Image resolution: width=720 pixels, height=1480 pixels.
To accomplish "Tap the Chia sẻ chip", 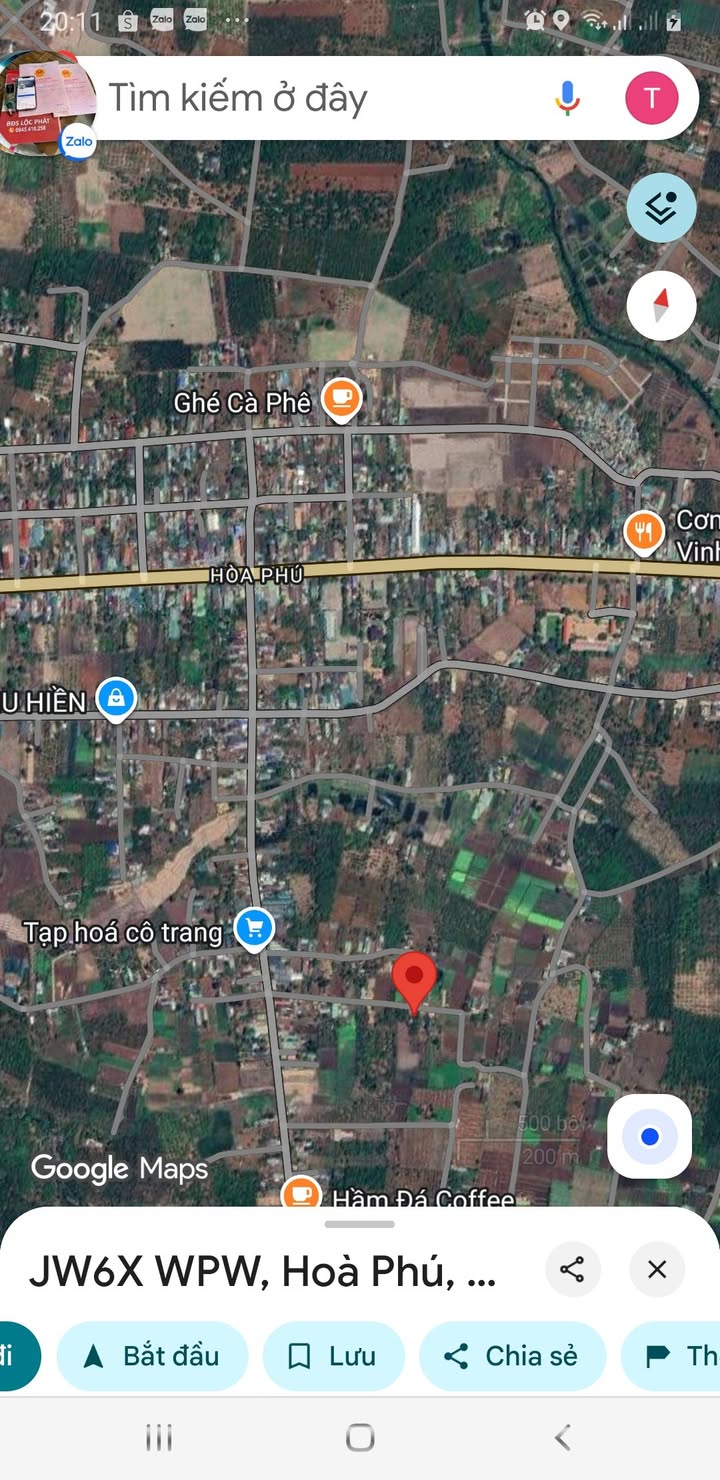I will (x=512, y=1356).
